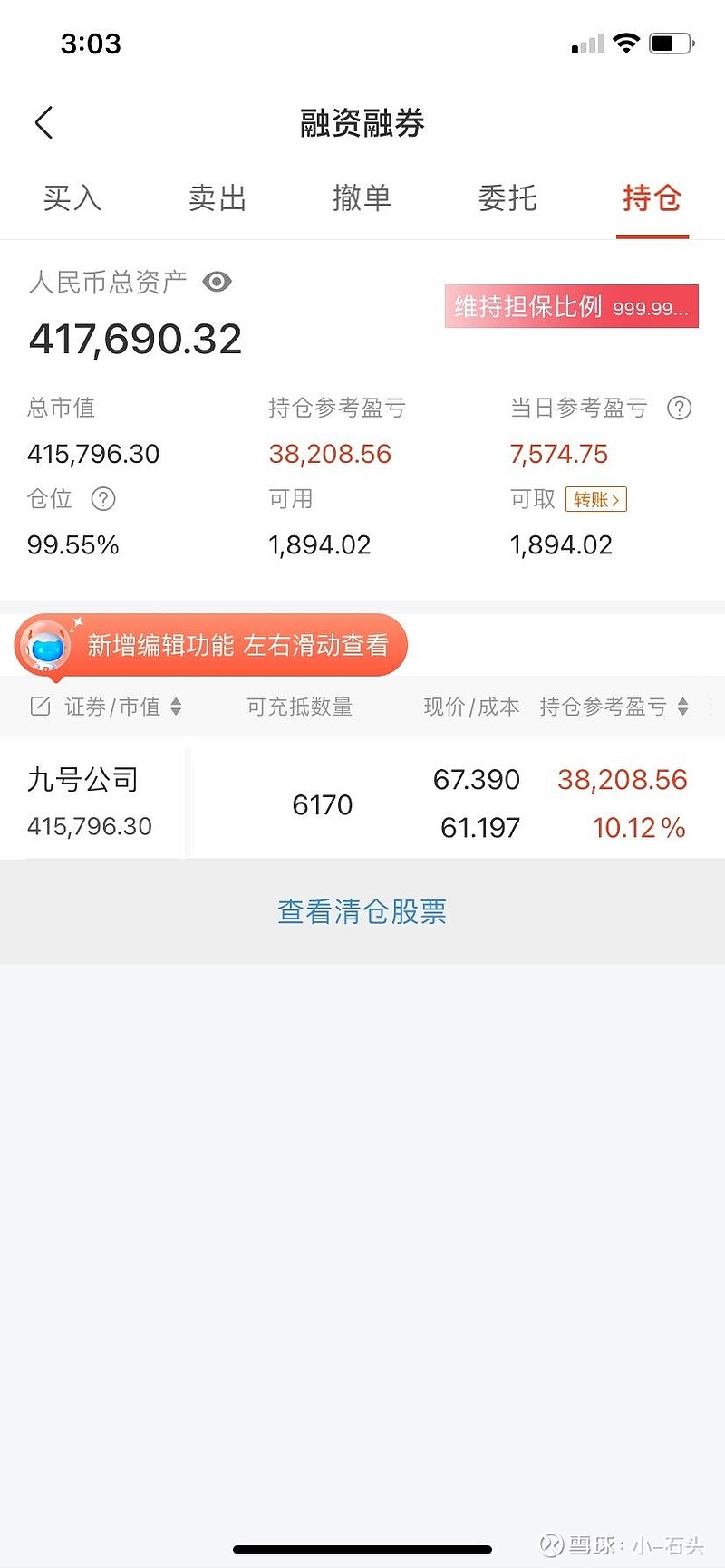Open the 九号公司 holding row
The height and width of the screenshot is (1568, 725).
[x=362, y=803]
